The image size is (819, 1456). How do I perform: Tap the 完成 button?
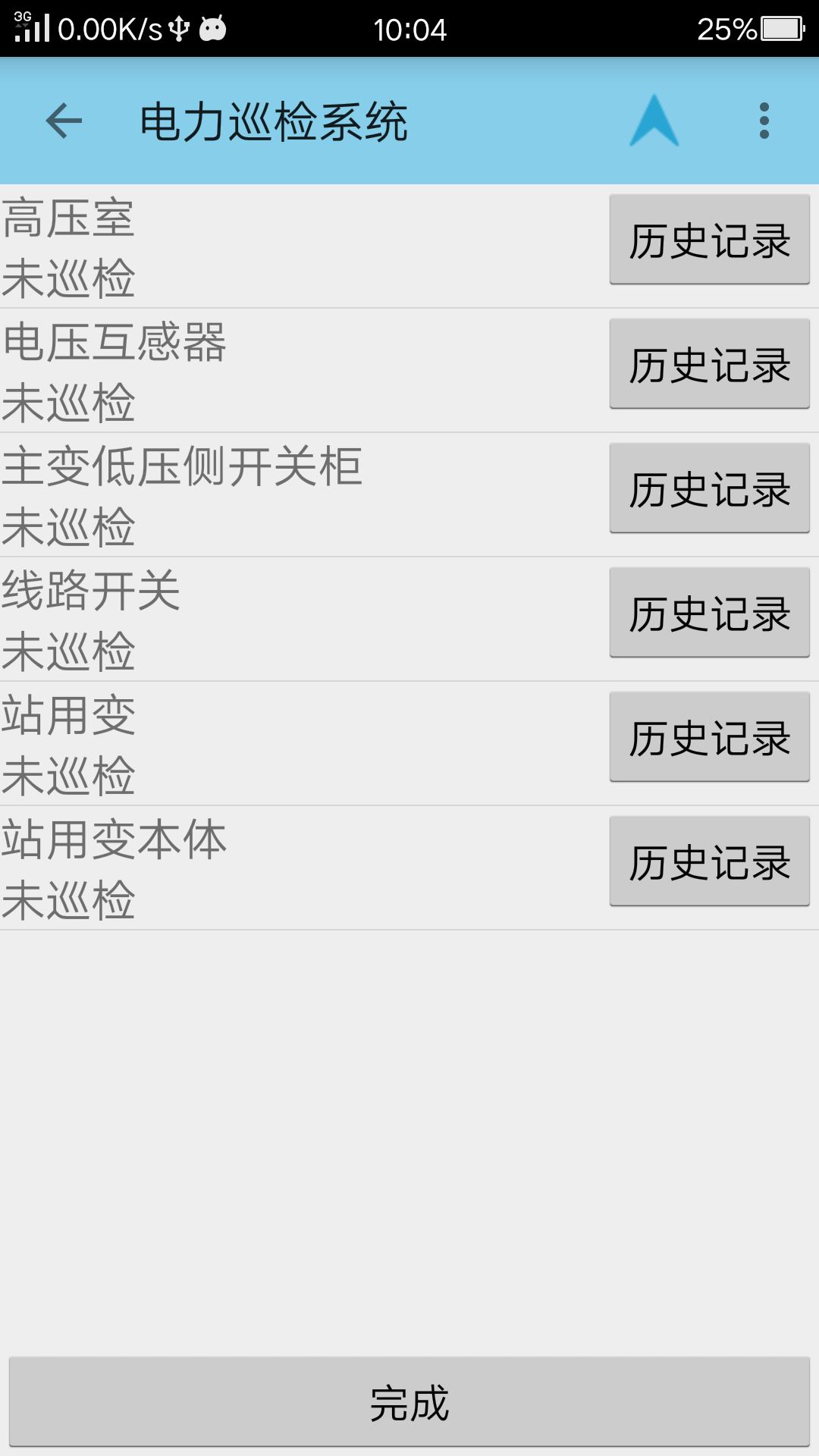tap(409, 1401)
